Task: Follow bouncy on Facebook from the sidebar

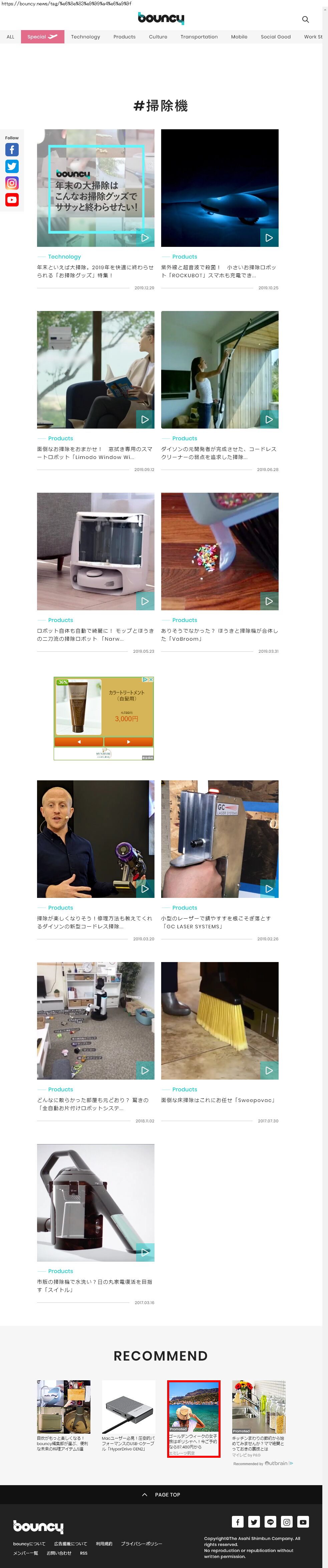Action: coord(12,150)
